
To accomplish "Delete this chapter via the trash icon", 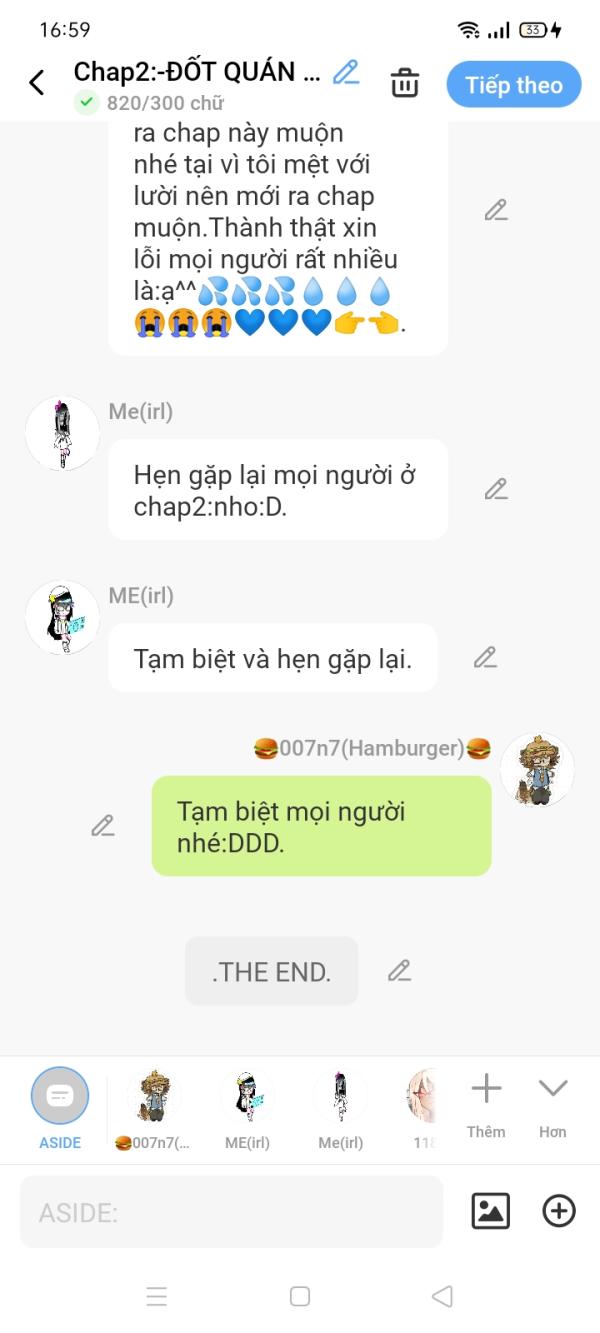I will point(405,83).
